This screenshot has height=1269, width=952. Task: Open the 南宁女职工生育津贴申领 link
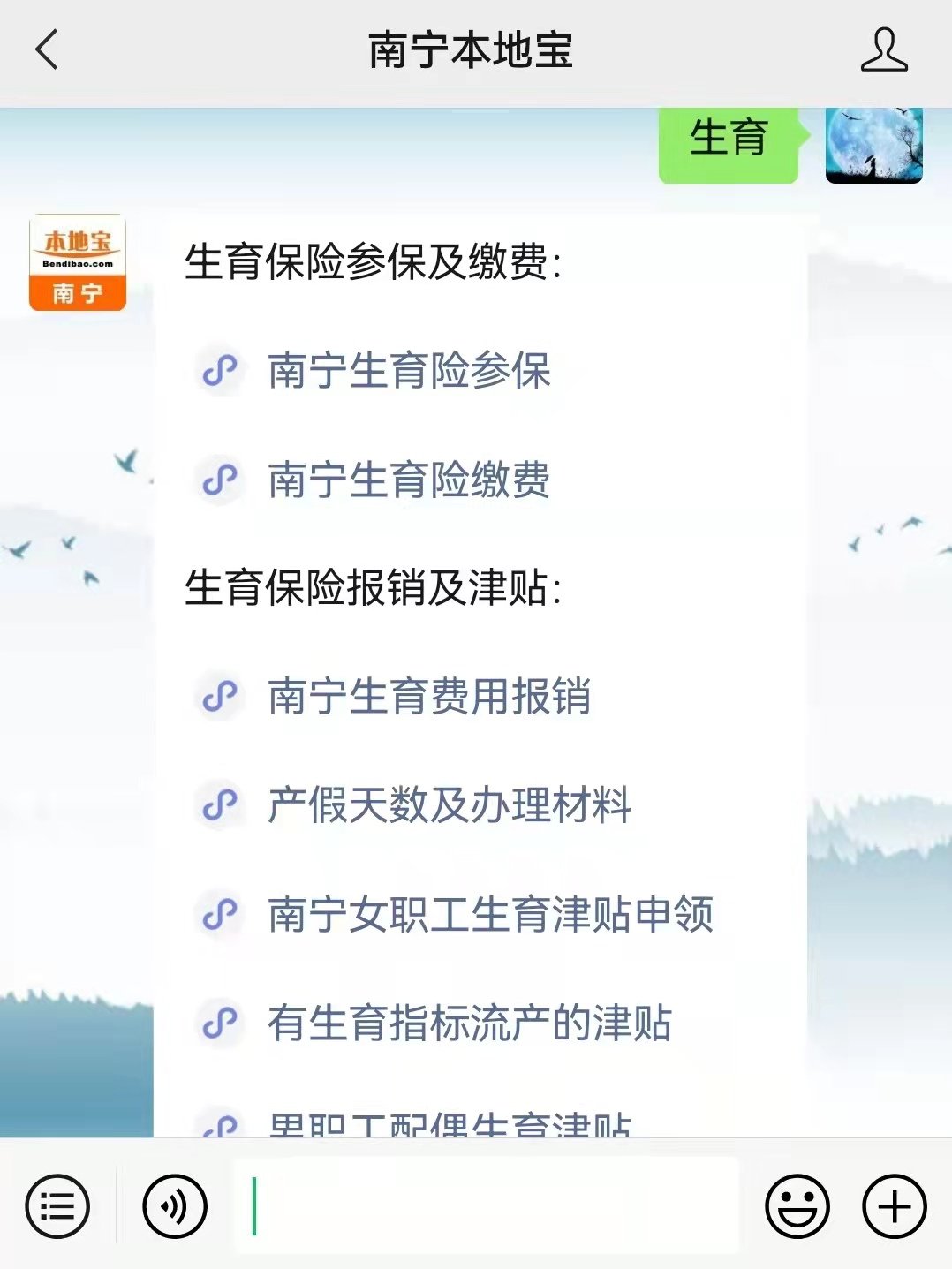(x=490, y=914)
